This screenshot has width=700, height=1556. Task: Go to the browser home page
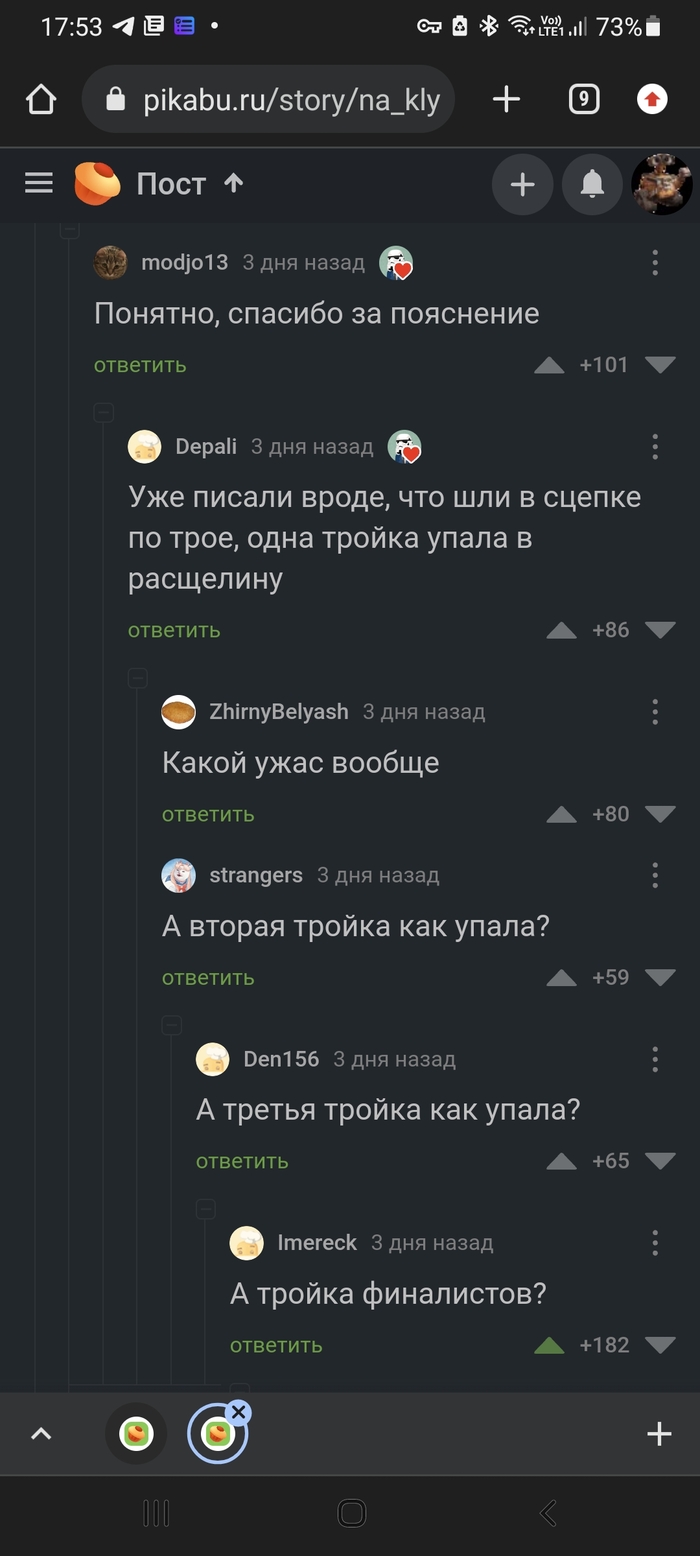click(x=41, y=99)
